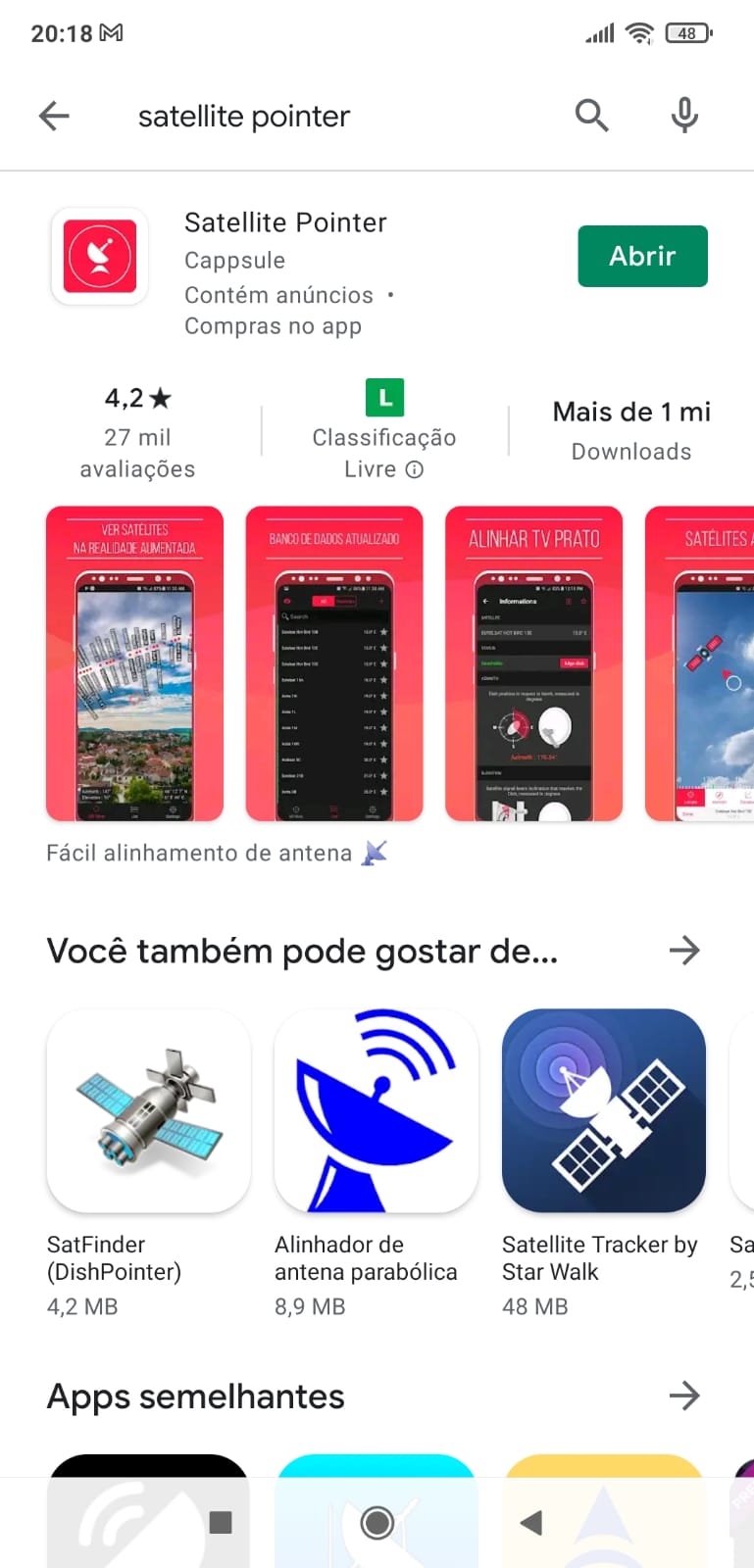The height and width of the screenshot is (1568, 754).
Task: Open the "Banco de dados atualizado" screenshot
Action: tap(334, 663)
